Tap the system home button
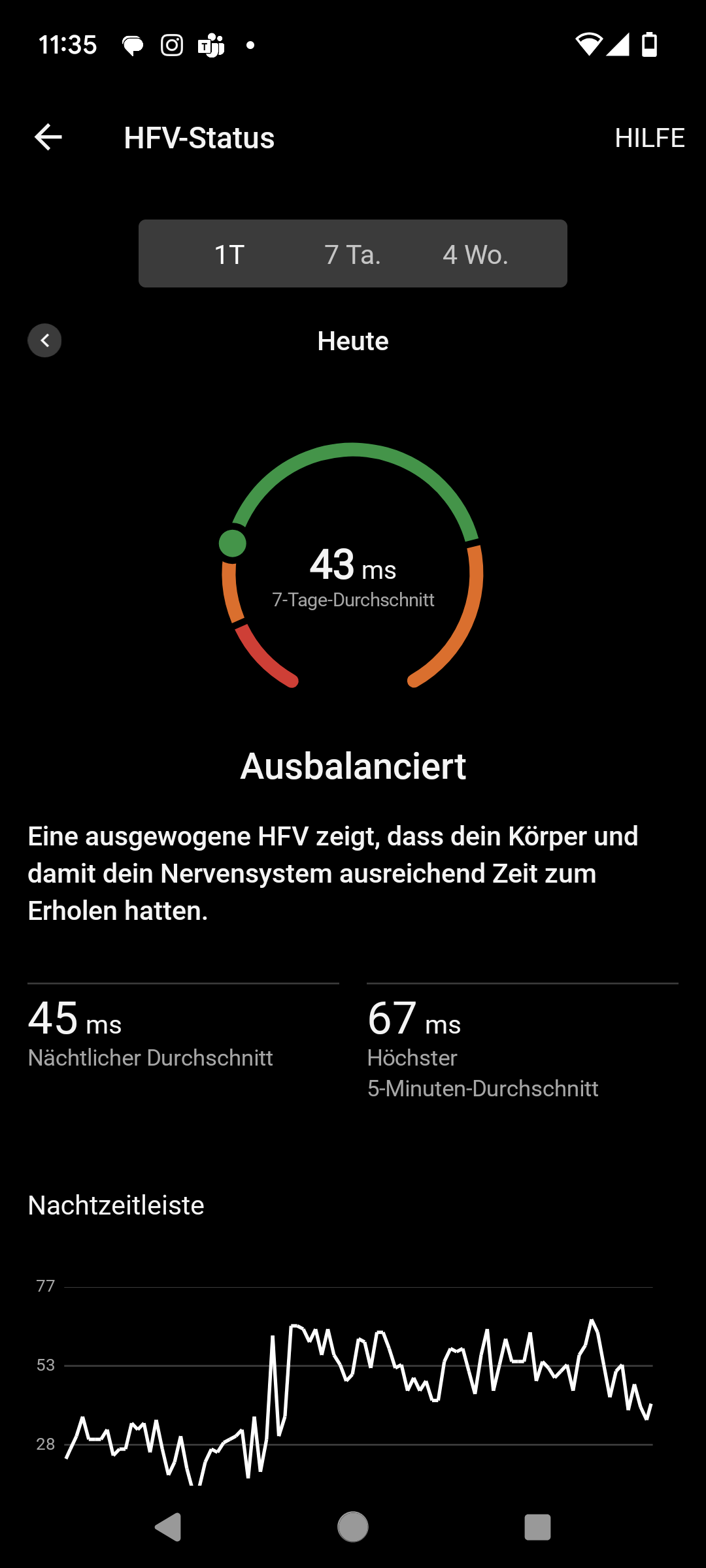This screenshot has width=706, height=1568. [353, 1527]
